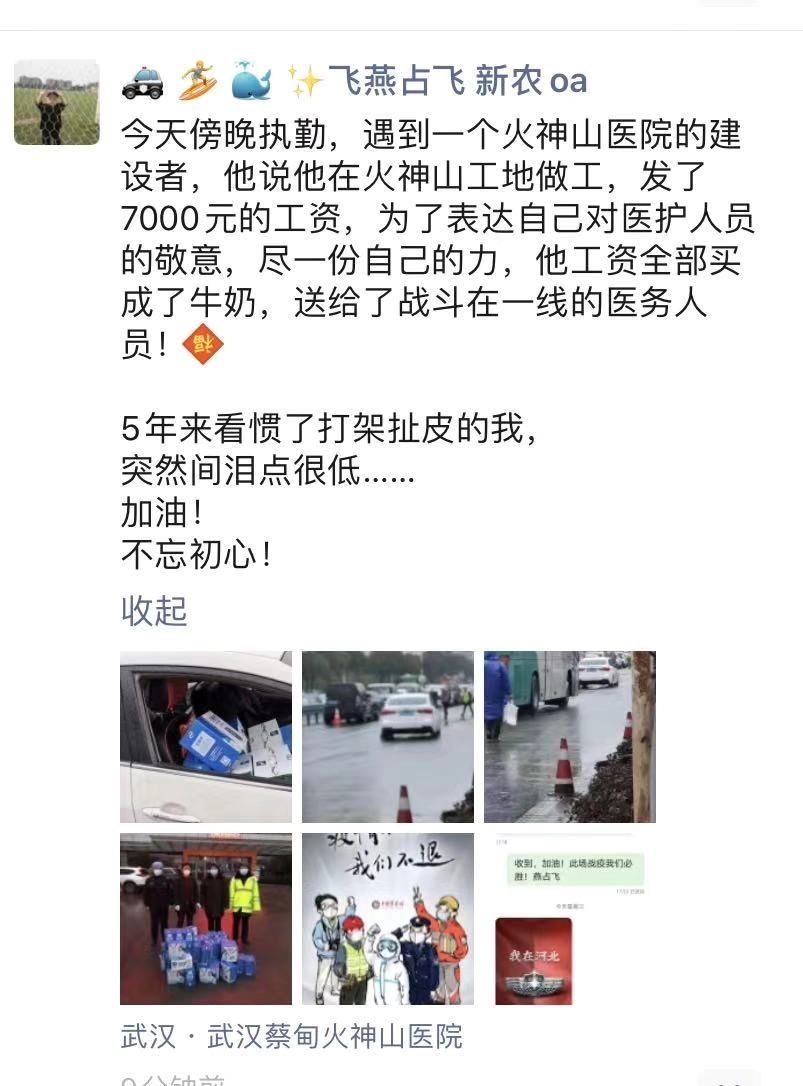View photo of milk boxes in car window

(x=206, y=737)
